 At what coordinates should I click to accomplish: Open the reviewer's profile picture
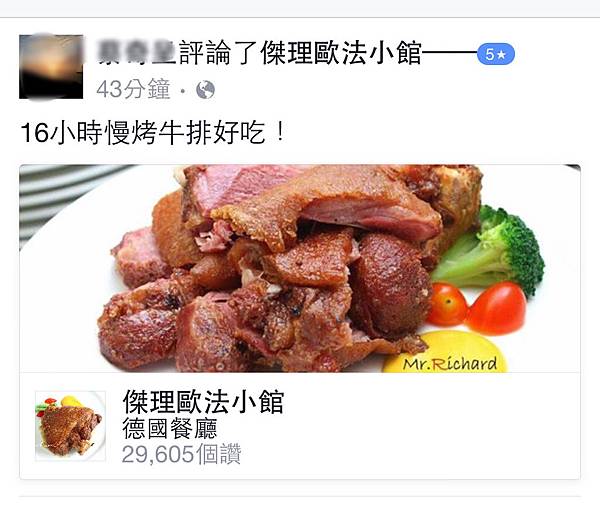coord(50,66)
